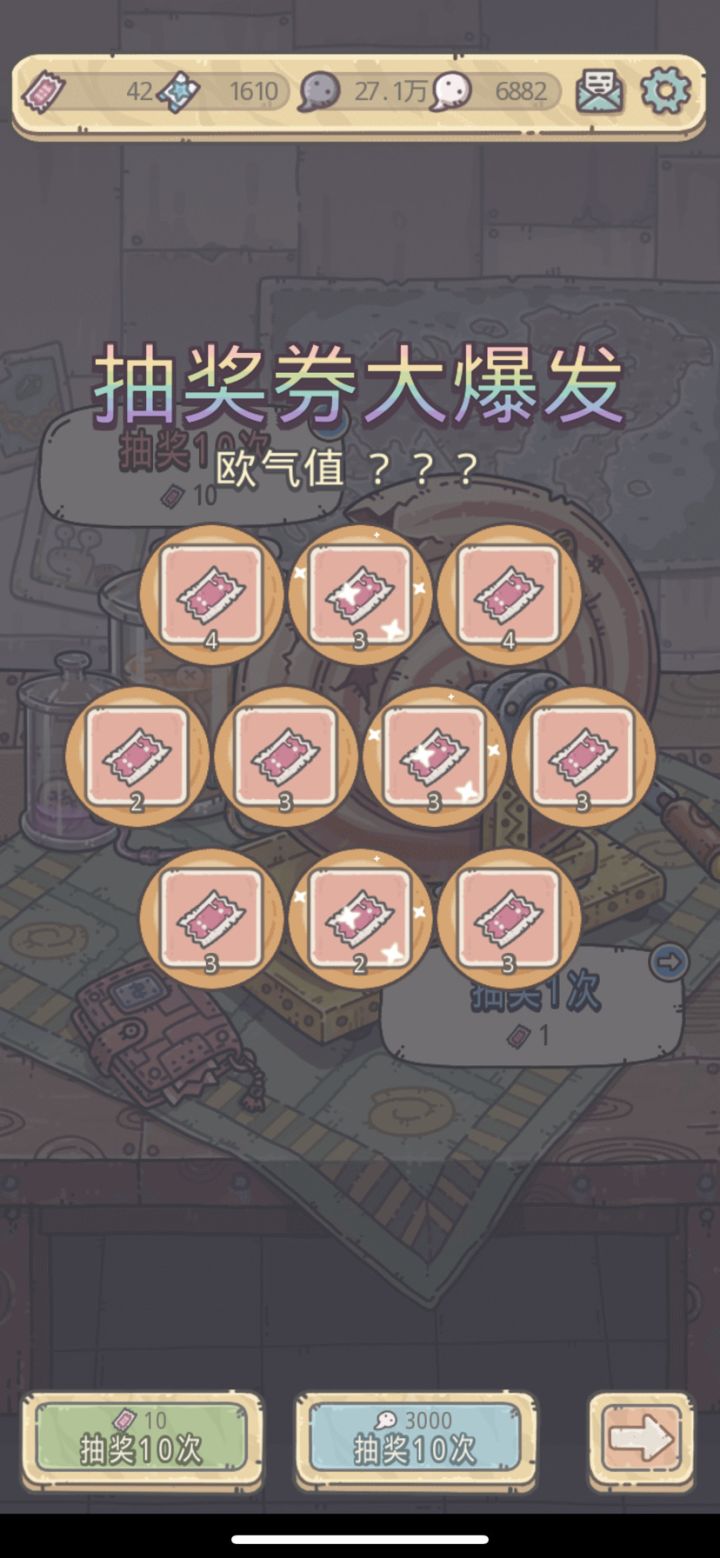This screenshot has height=1558, width=720.
Task: Click the bottom-right prize circle showing 3
Action: tap(511, 918)
